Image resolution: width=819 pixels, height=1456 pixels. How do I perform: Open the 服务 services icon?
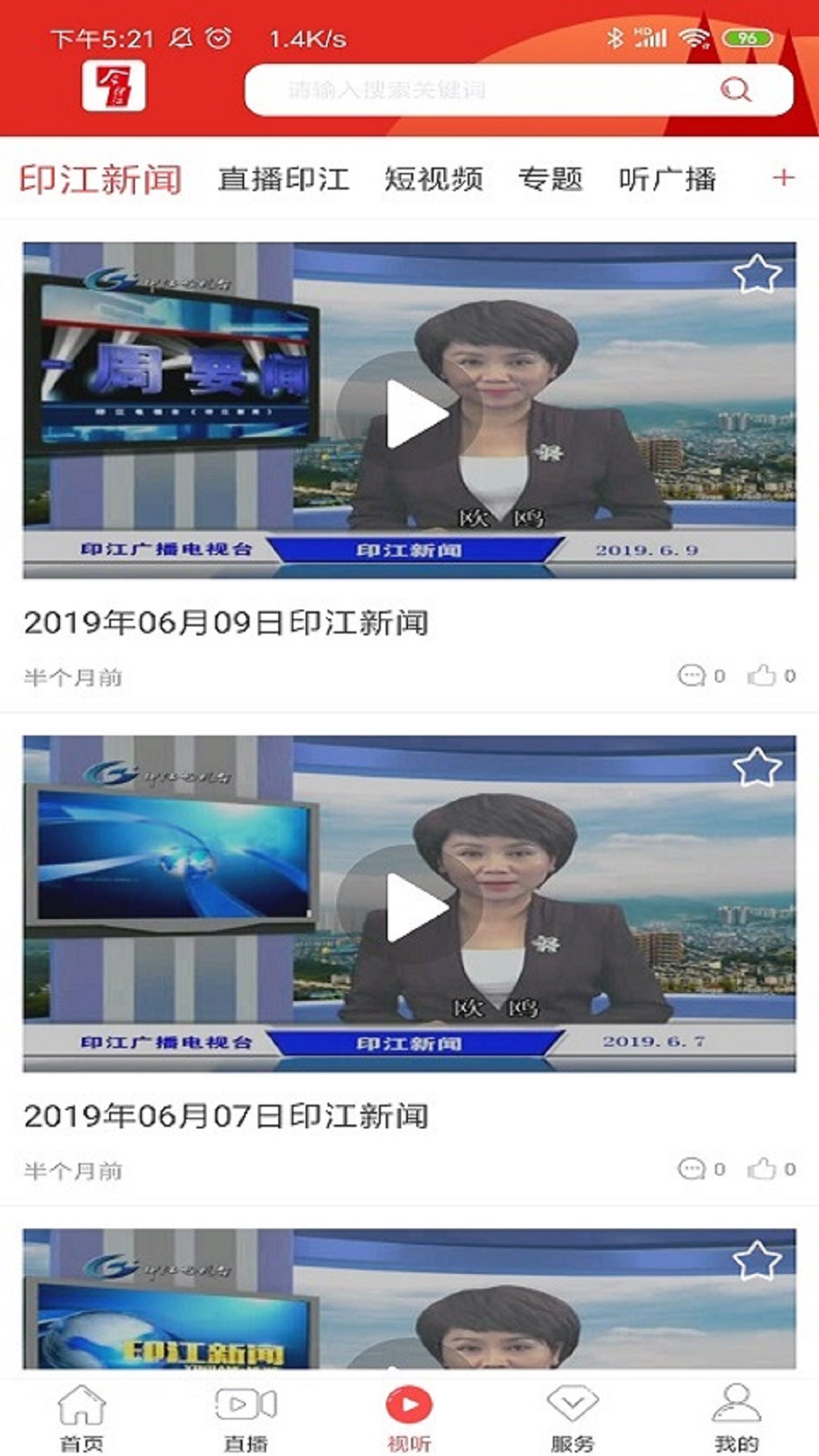click(573, 1404)
